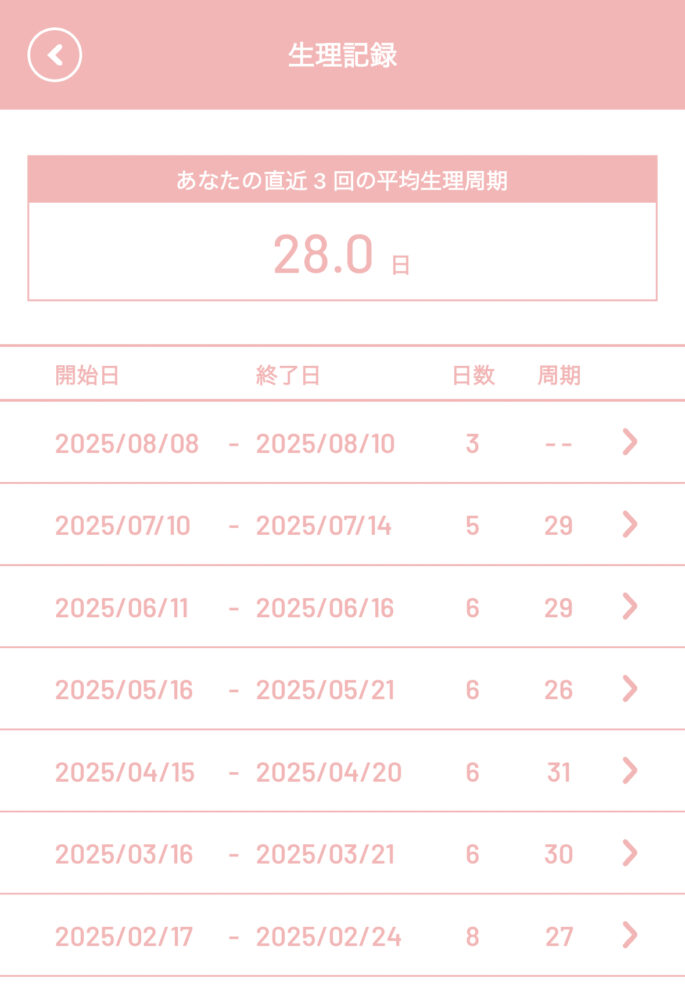Open the record starting 2025/07/10
The image size is (685, 1000).
(x=629, y=524)
